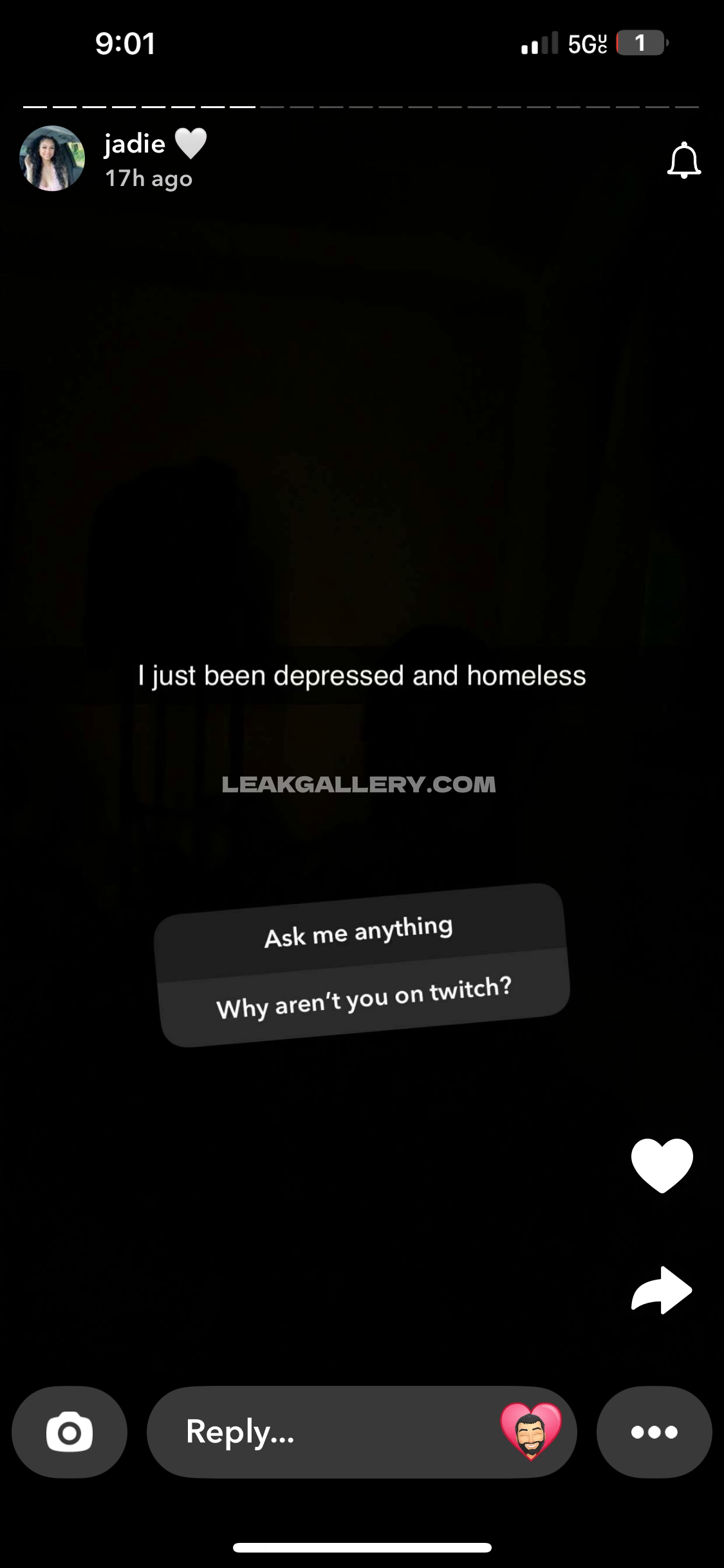Open the three-dot more options menu
Screen dimensions: 724x1568
tap(654, 1432)
